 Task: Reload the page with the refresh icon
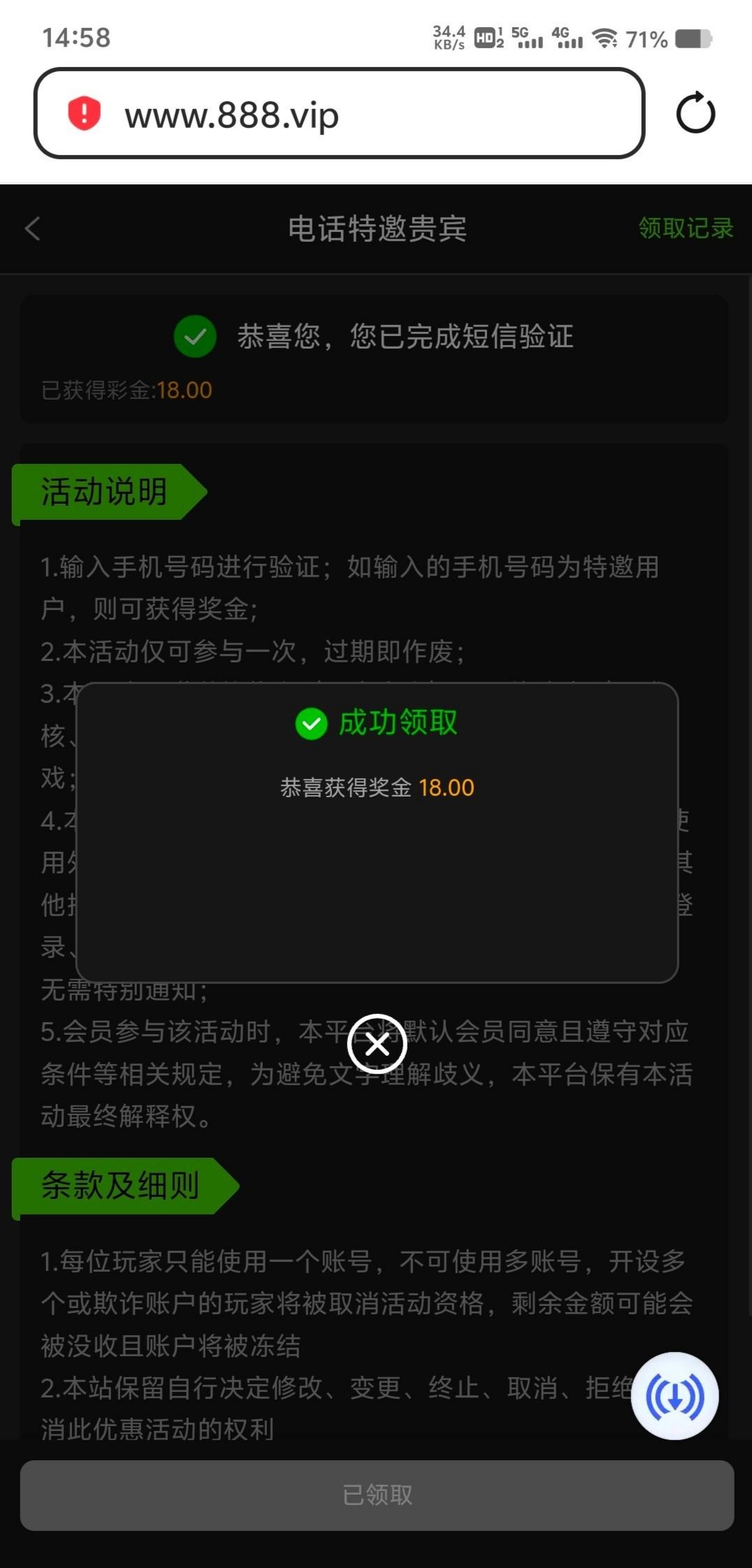(x=695, y=113)
